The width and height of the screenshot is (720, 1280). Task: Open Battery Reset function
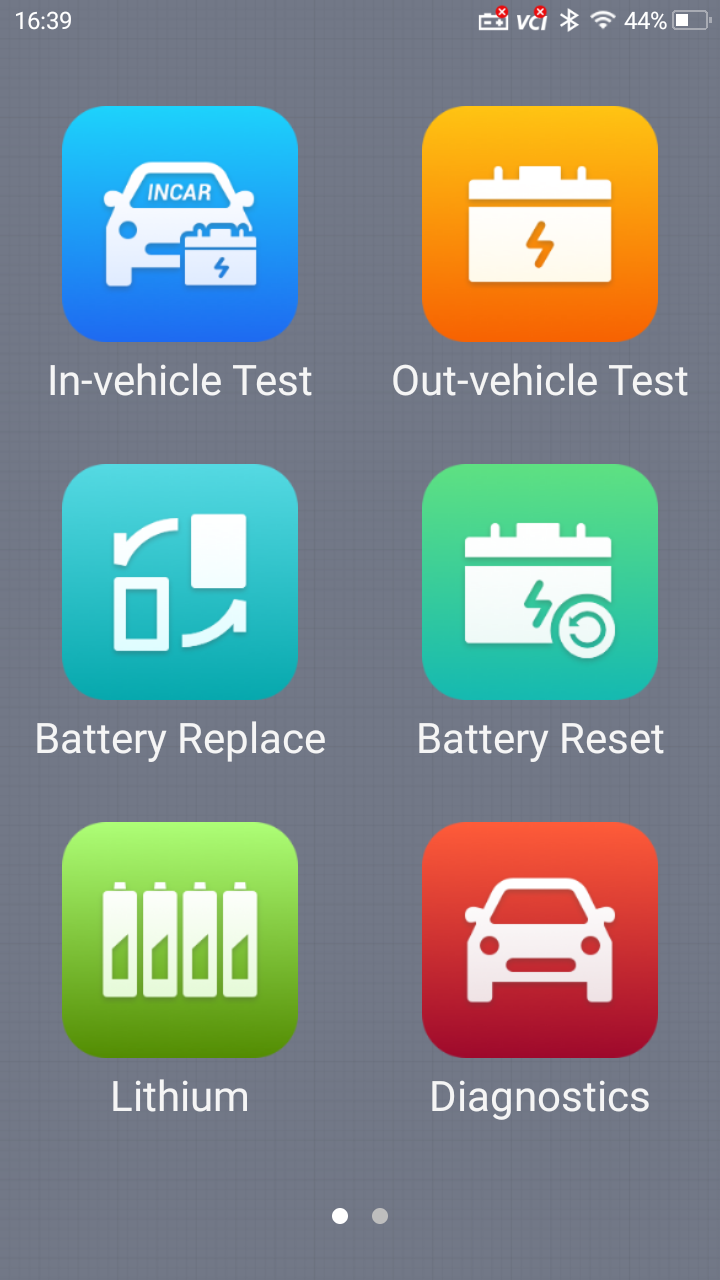pyautogui.click(x=540, y=582)
